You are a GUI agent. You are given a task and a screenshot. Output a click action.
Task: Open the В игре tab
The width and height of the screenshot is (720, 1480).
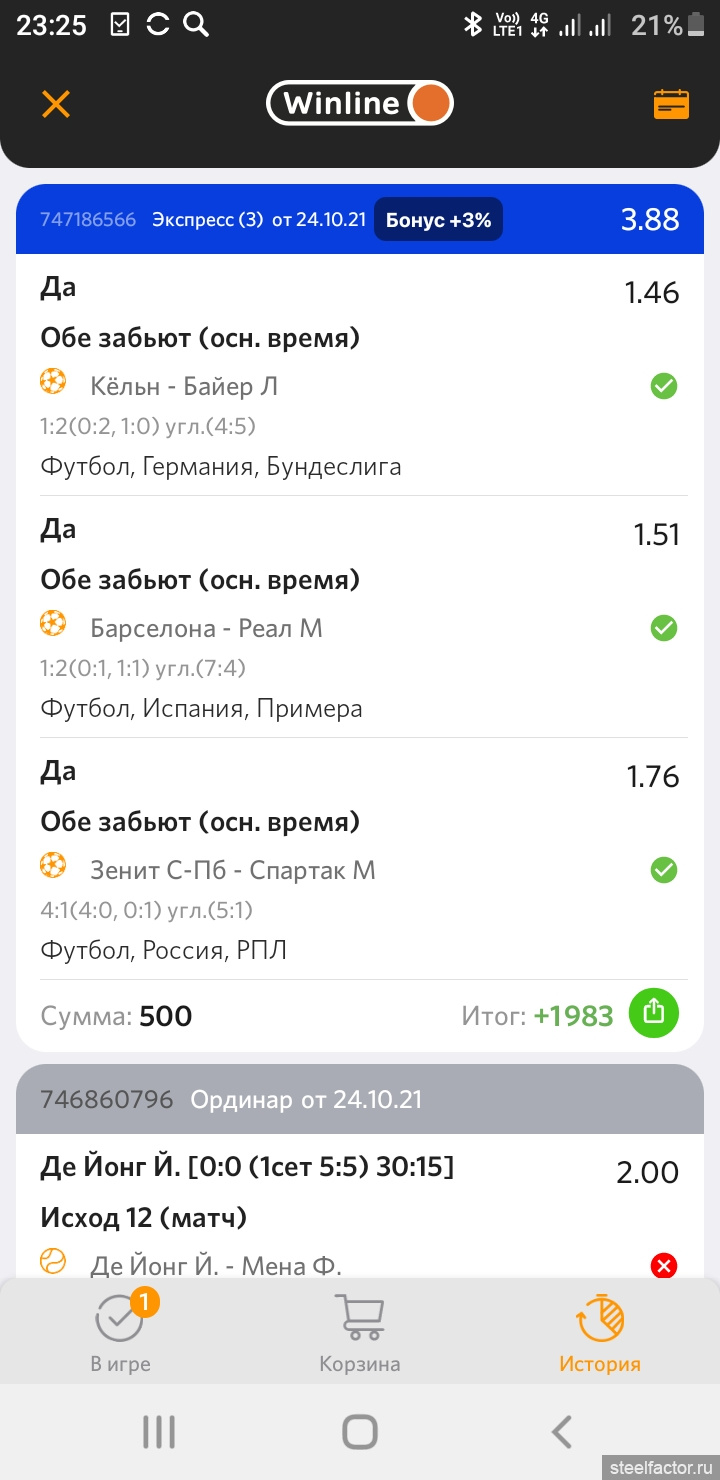point(120,1333)
